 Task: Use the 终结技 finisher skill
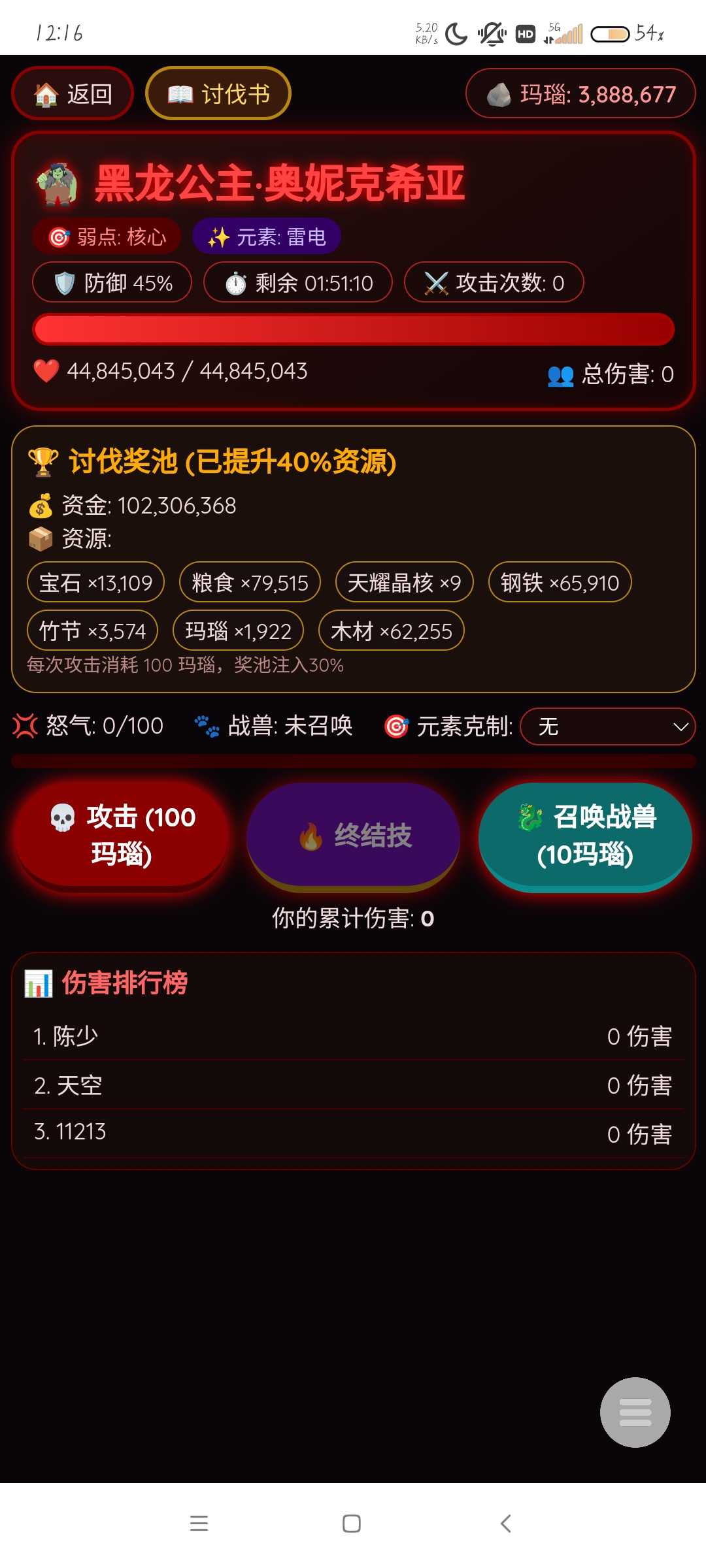point(354,836)
